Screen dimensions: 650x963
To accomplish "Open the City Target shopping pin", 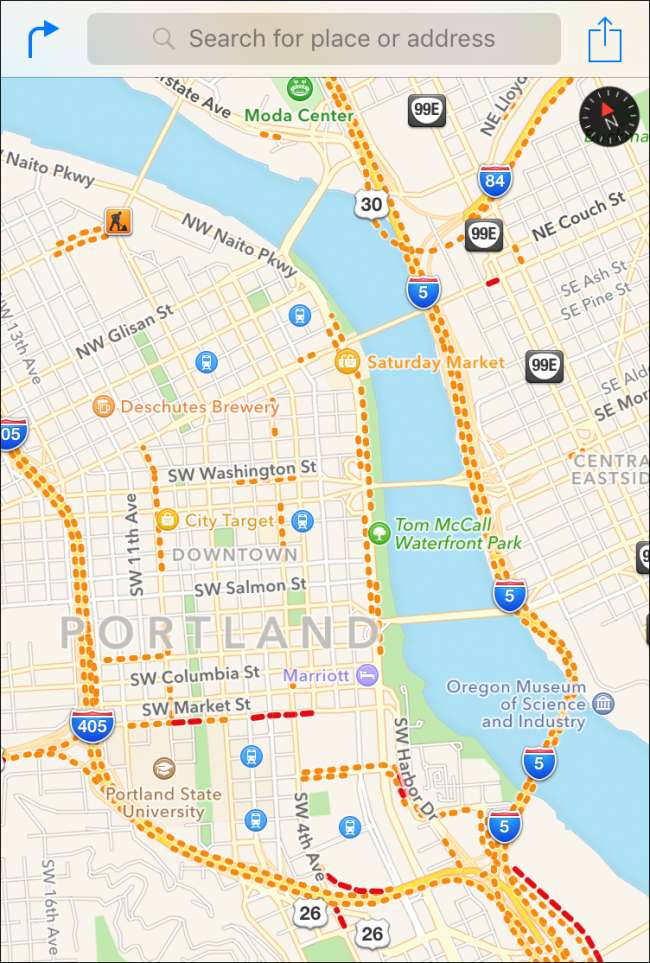I will 167,521.
